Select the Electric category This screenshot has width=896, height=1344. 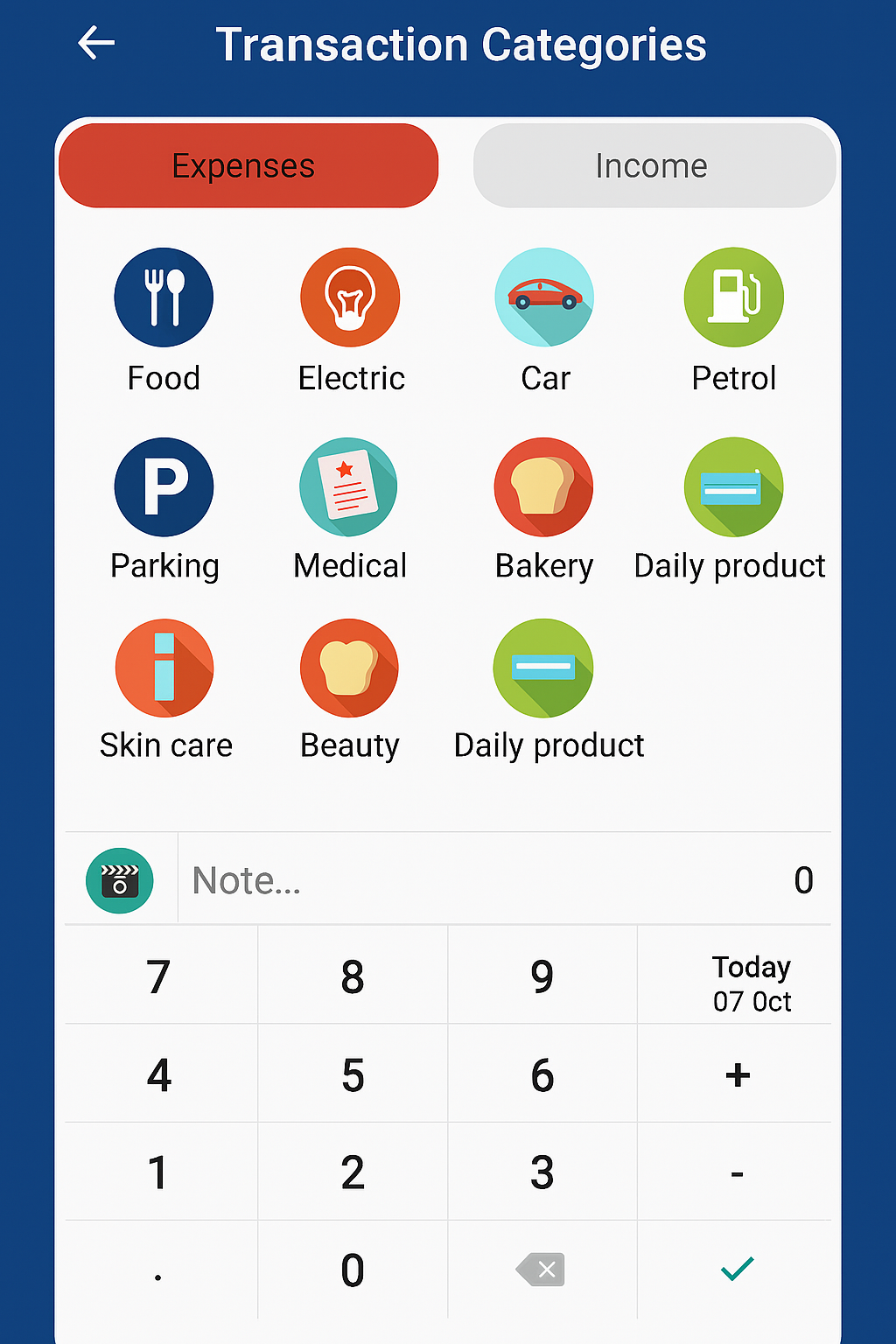pos(350,298)
